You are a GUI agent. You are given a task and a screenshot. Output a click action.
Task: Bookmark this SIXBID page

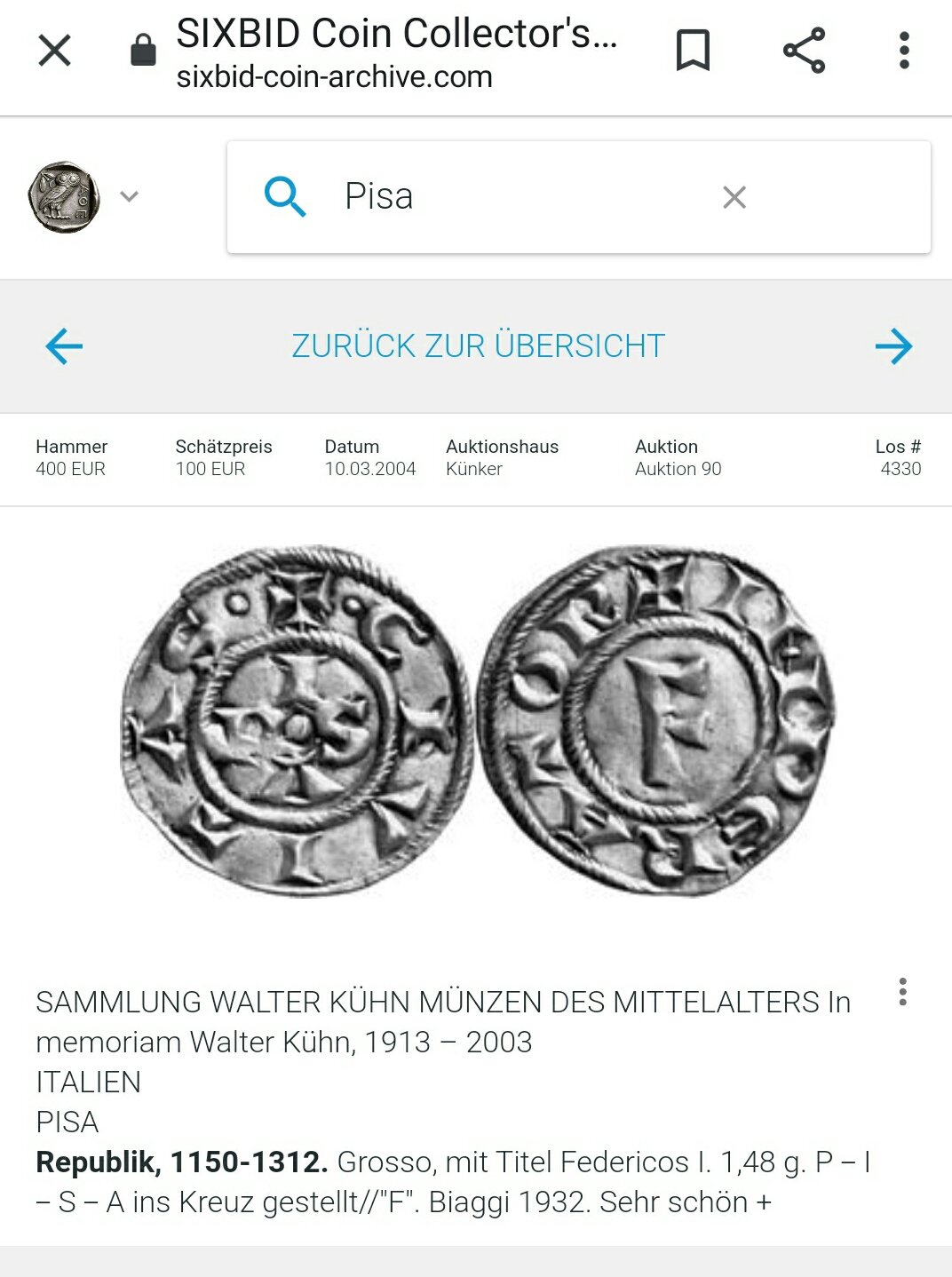(x=693, y=51)
